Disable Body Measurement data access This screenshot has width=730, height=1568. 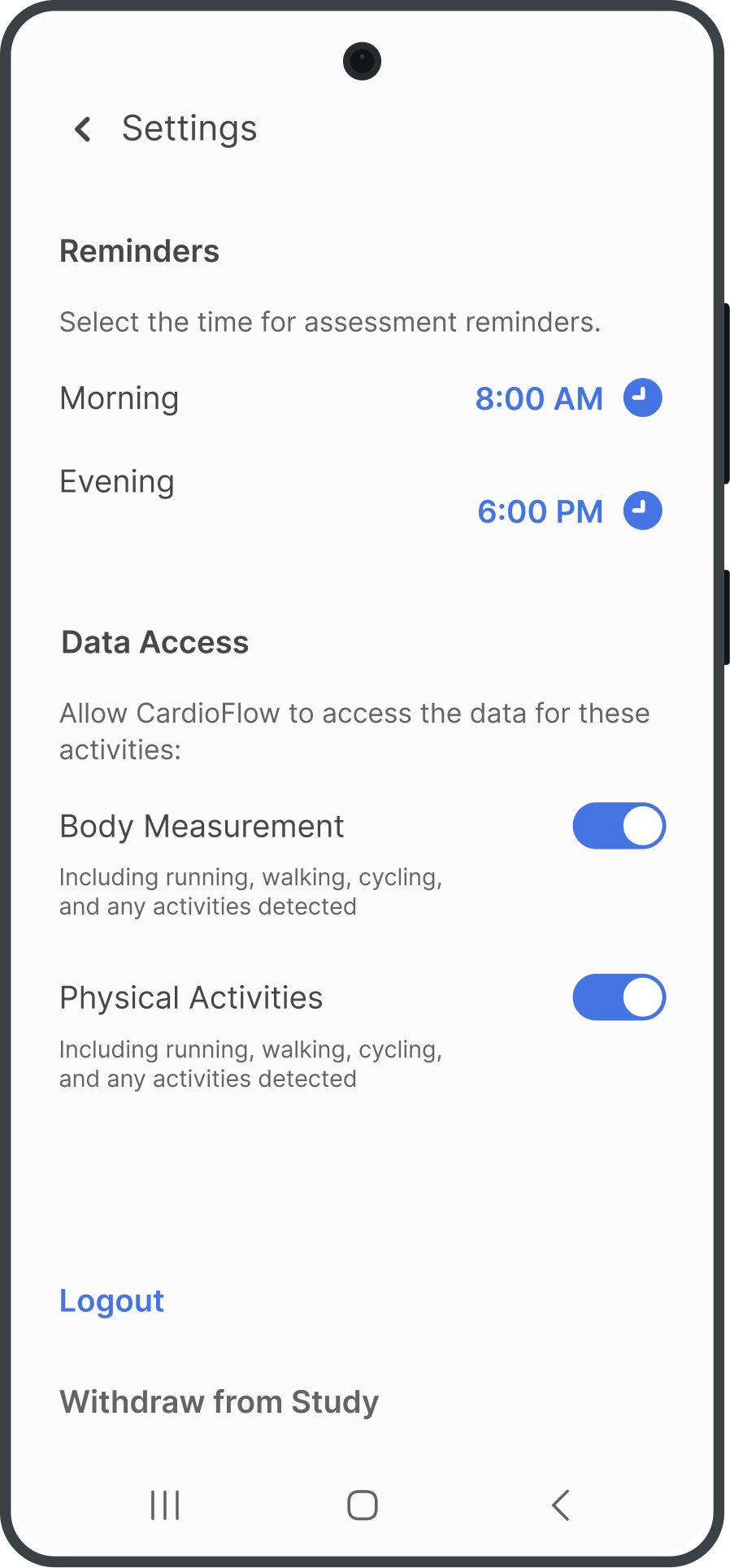(x=619, y=827)
